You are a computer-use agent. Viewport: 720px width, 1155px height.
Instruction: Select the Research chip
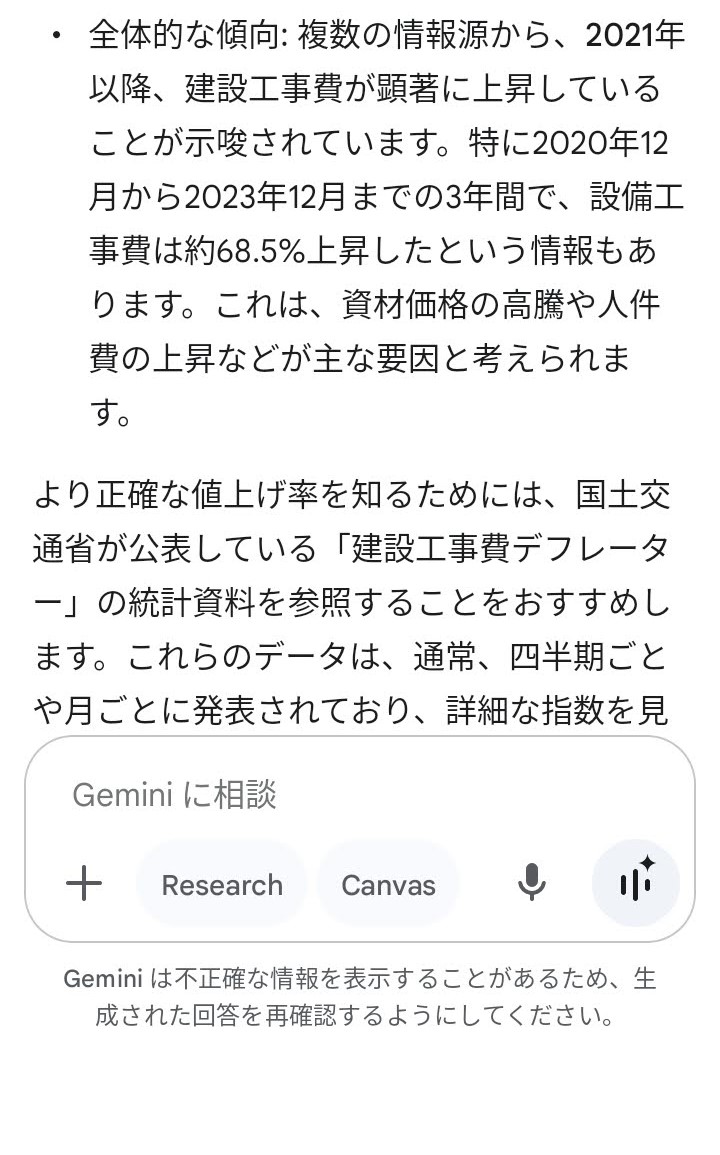[222, 885]
